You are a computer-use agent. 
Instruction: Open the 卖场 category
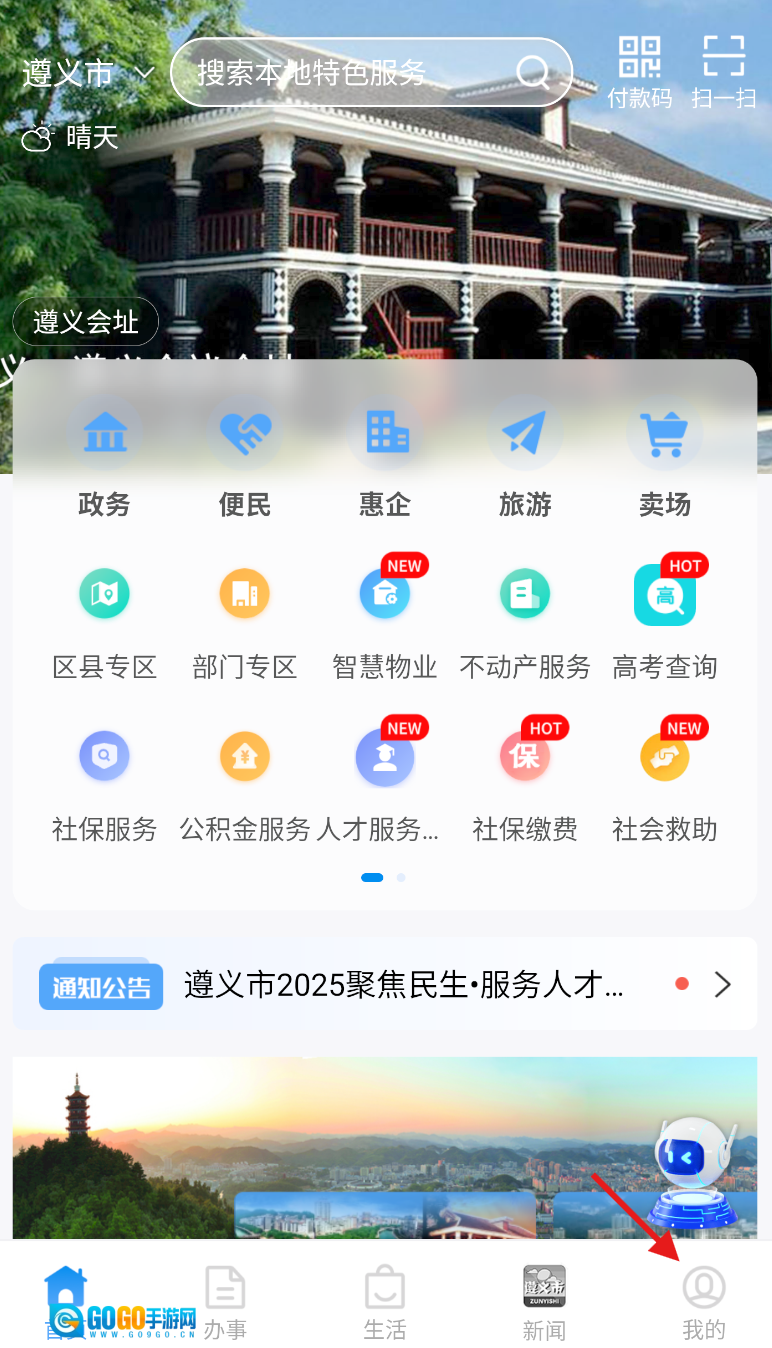pos(665,460)
